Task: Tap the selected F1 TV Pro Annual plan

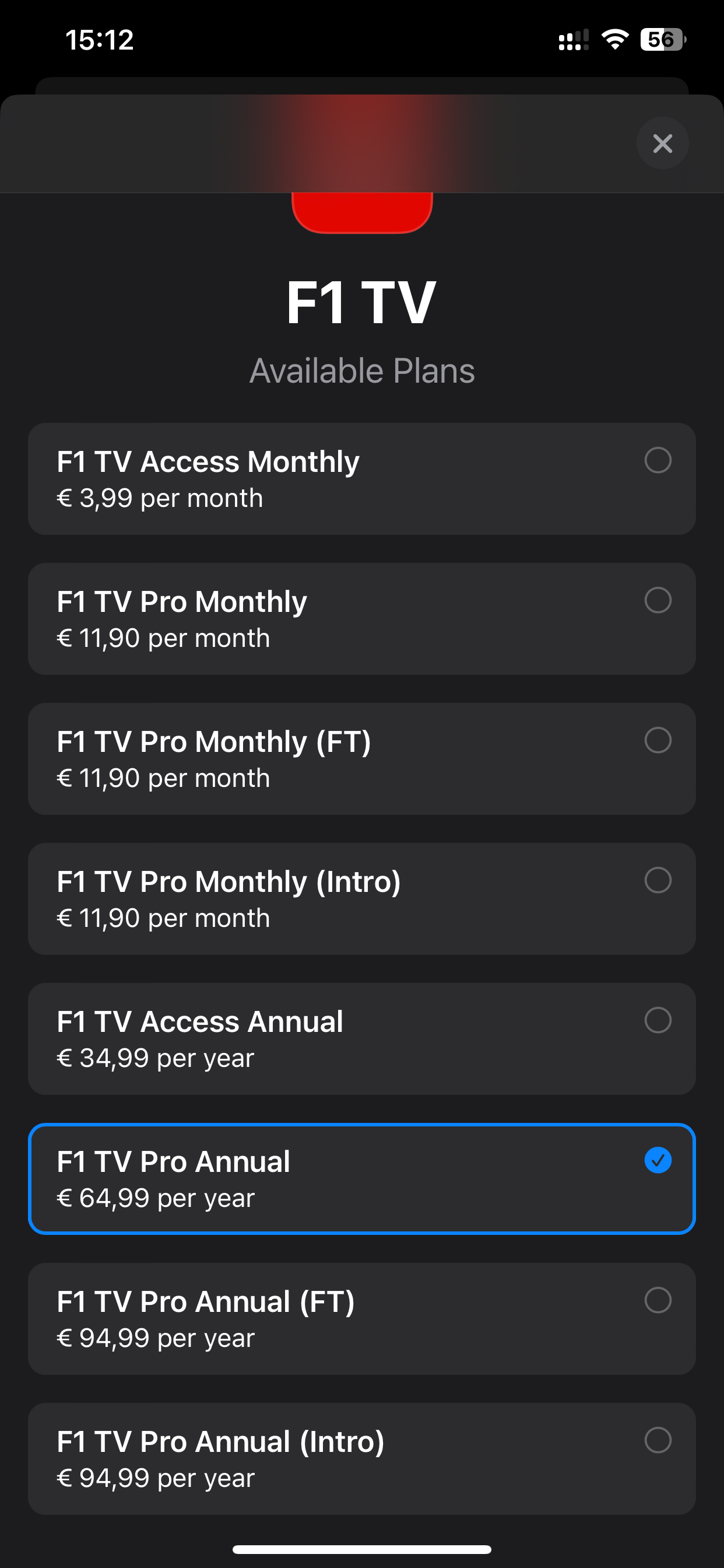Action: pos(361,1179)
